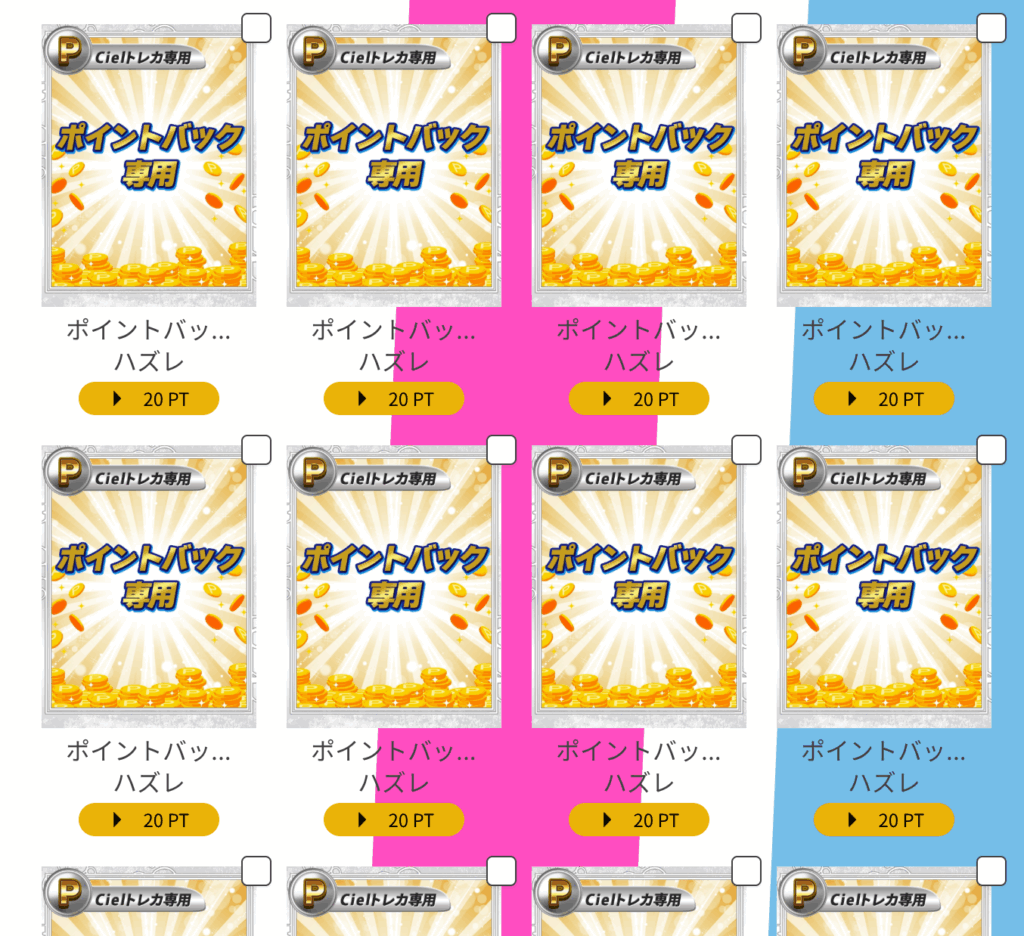Tap 20 PT under the top row's first card

149,399
